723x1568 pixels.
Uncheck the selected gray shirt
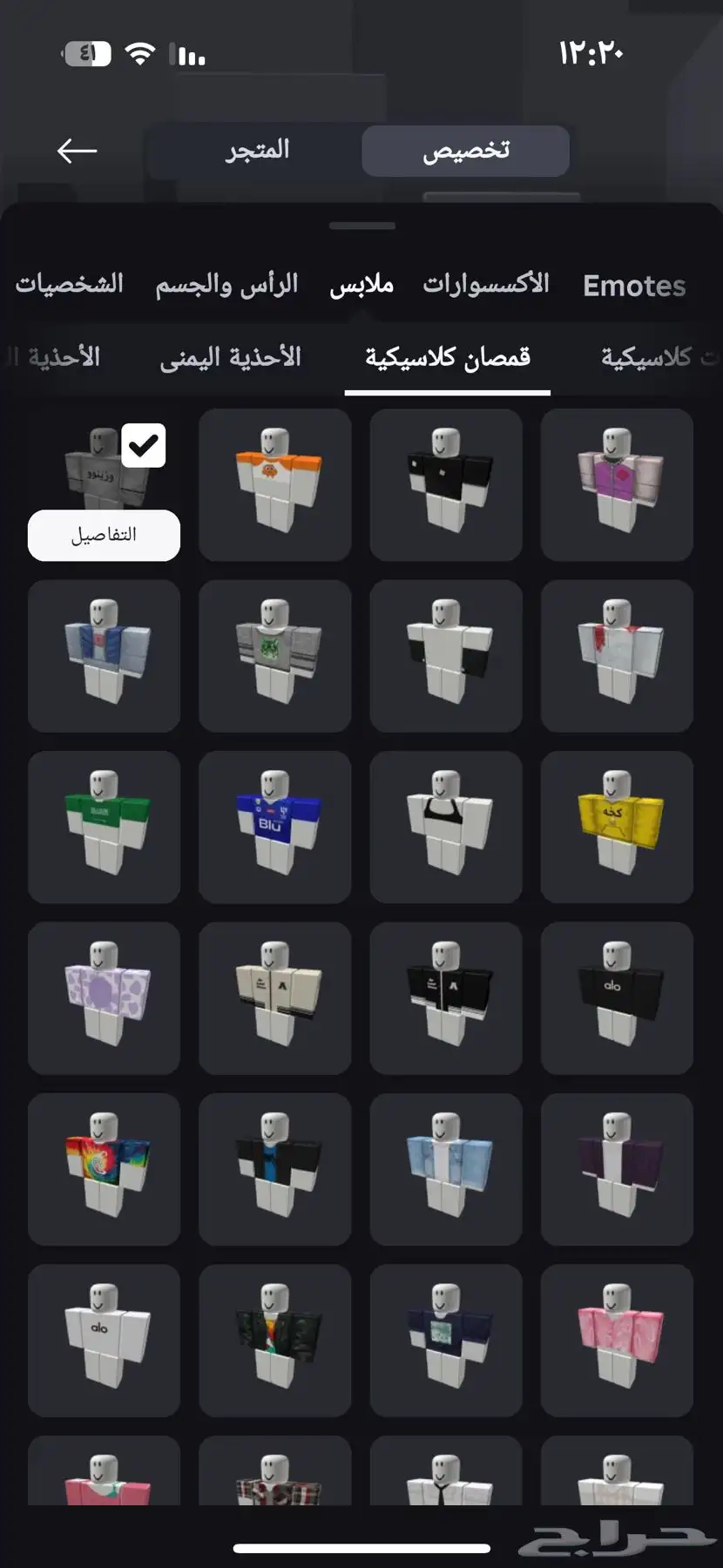(144, 446)
